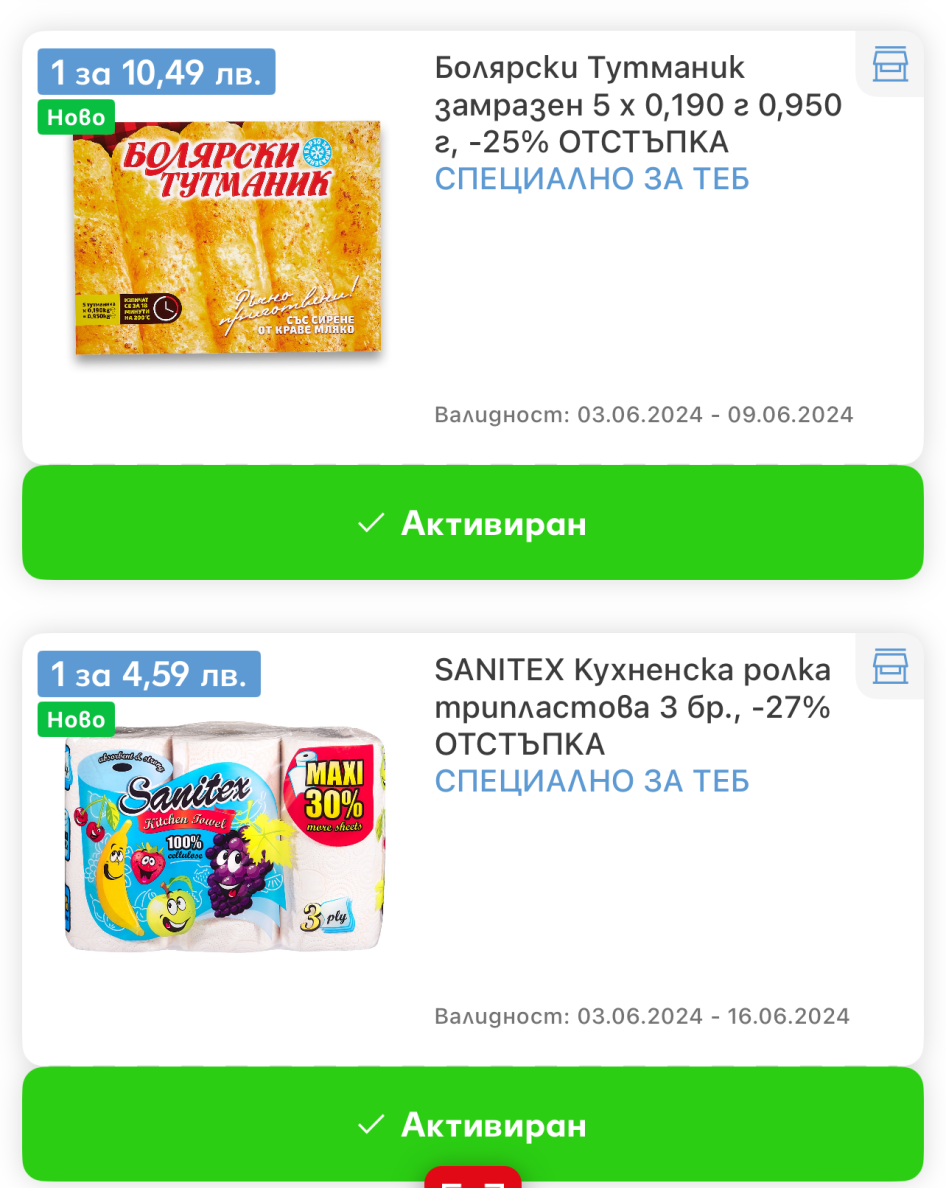This screenshot has width=946, height=1188.
Task: Open the Болярски Тутманик coupon card
Action: pos(473,248)
